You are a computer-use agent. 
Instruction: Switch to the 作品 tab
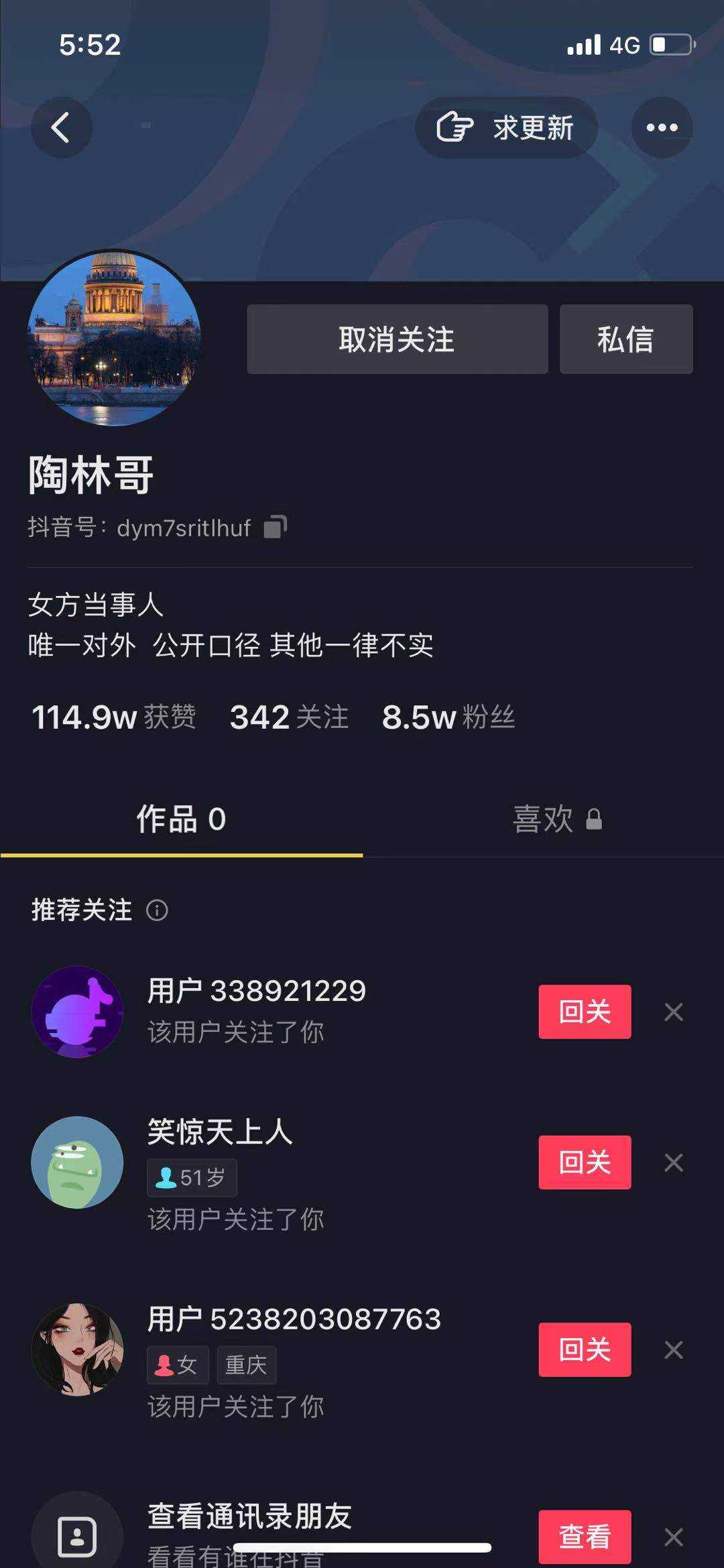[181, 819]
